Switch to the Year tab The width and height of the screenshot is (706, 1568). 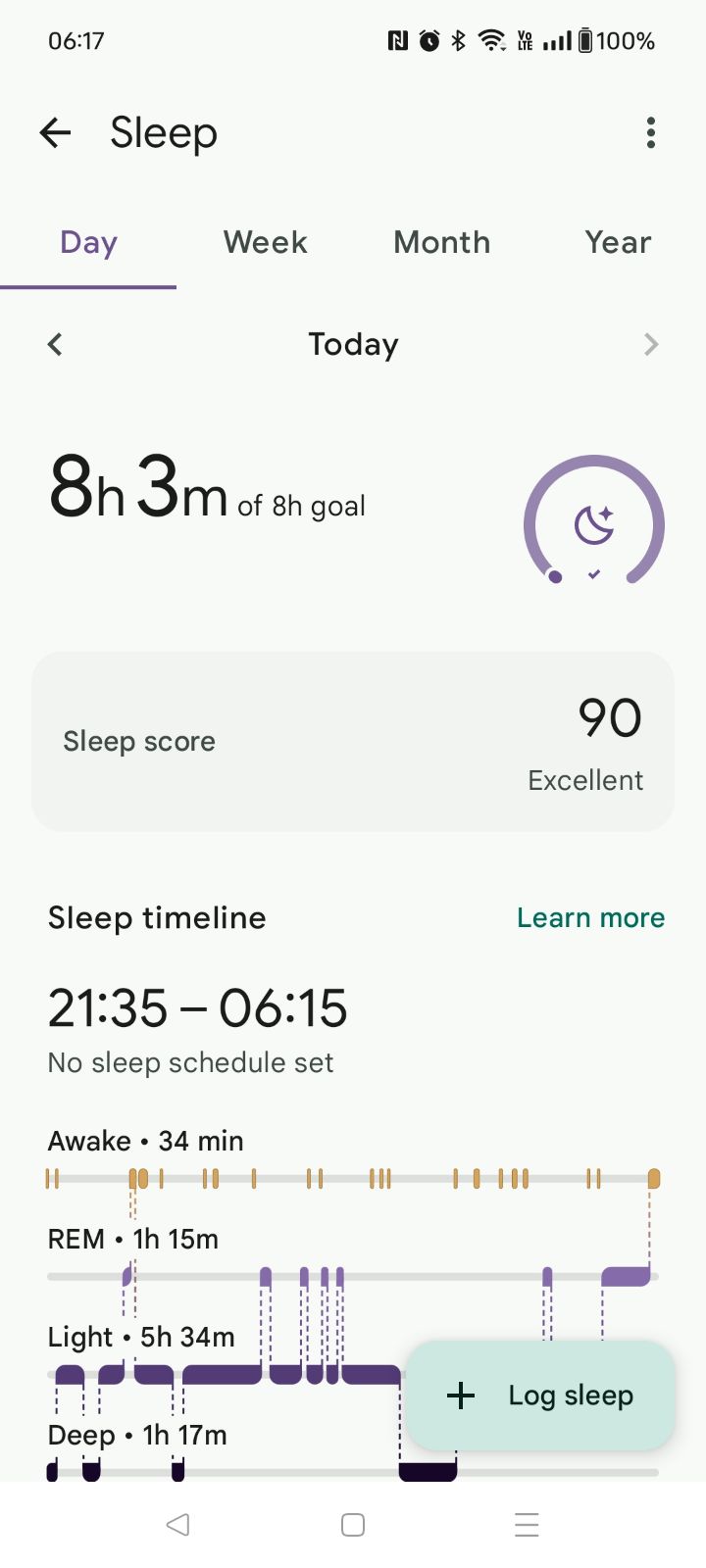pyautogui.click(x=618, y=242)
